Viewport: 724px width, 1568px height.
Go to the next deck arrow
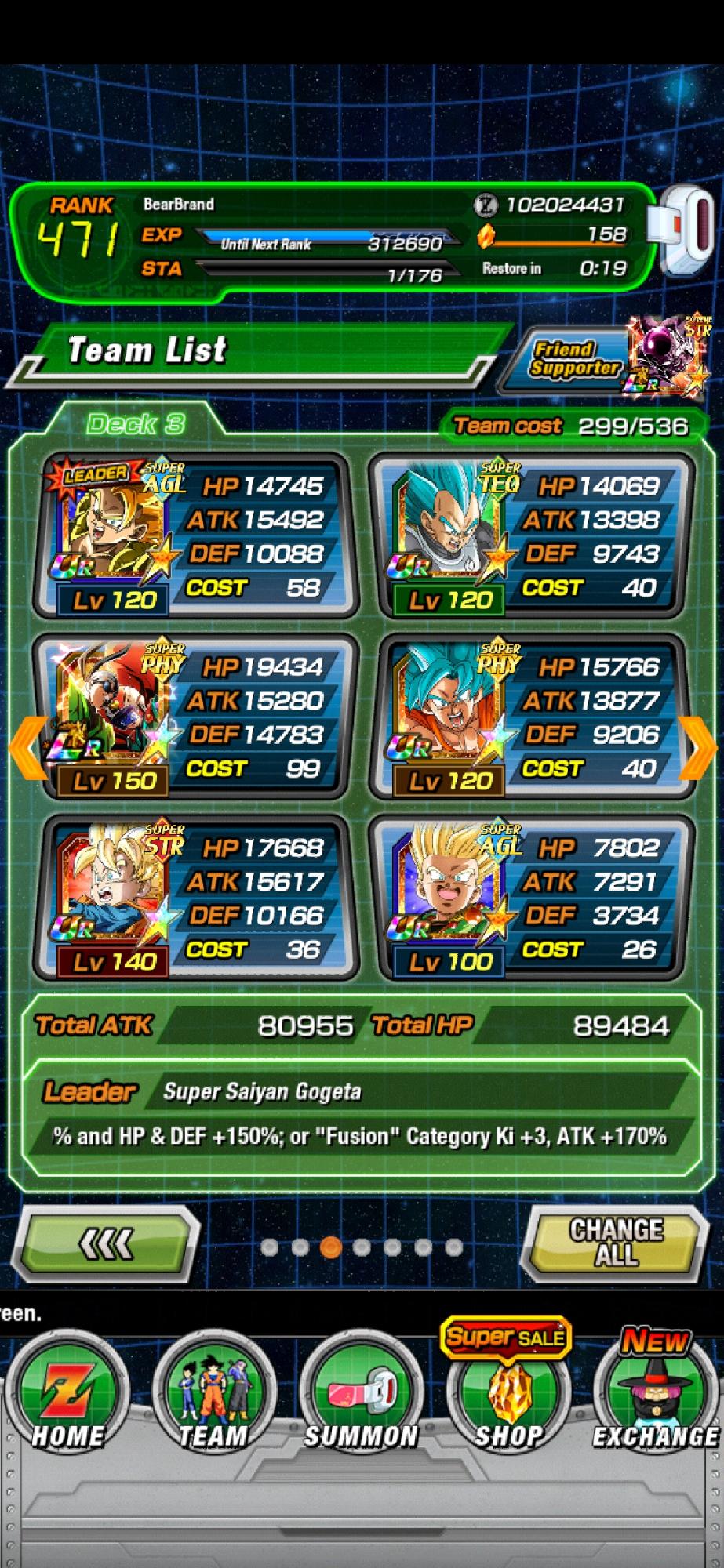(x=697, y=747)
